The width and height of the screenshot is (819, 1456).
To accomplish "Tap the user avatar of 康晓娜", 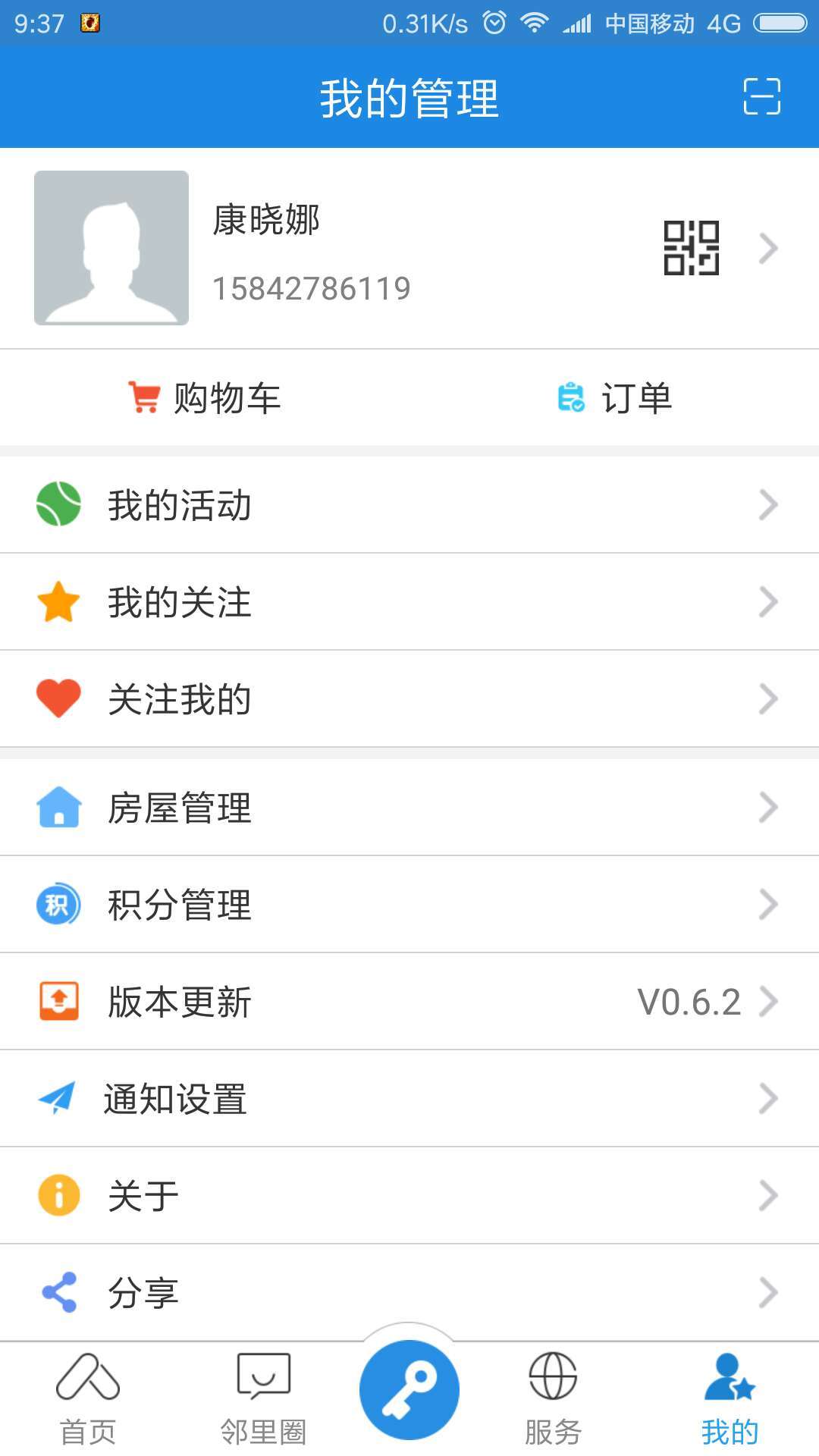I will click(x=111, y=248).
